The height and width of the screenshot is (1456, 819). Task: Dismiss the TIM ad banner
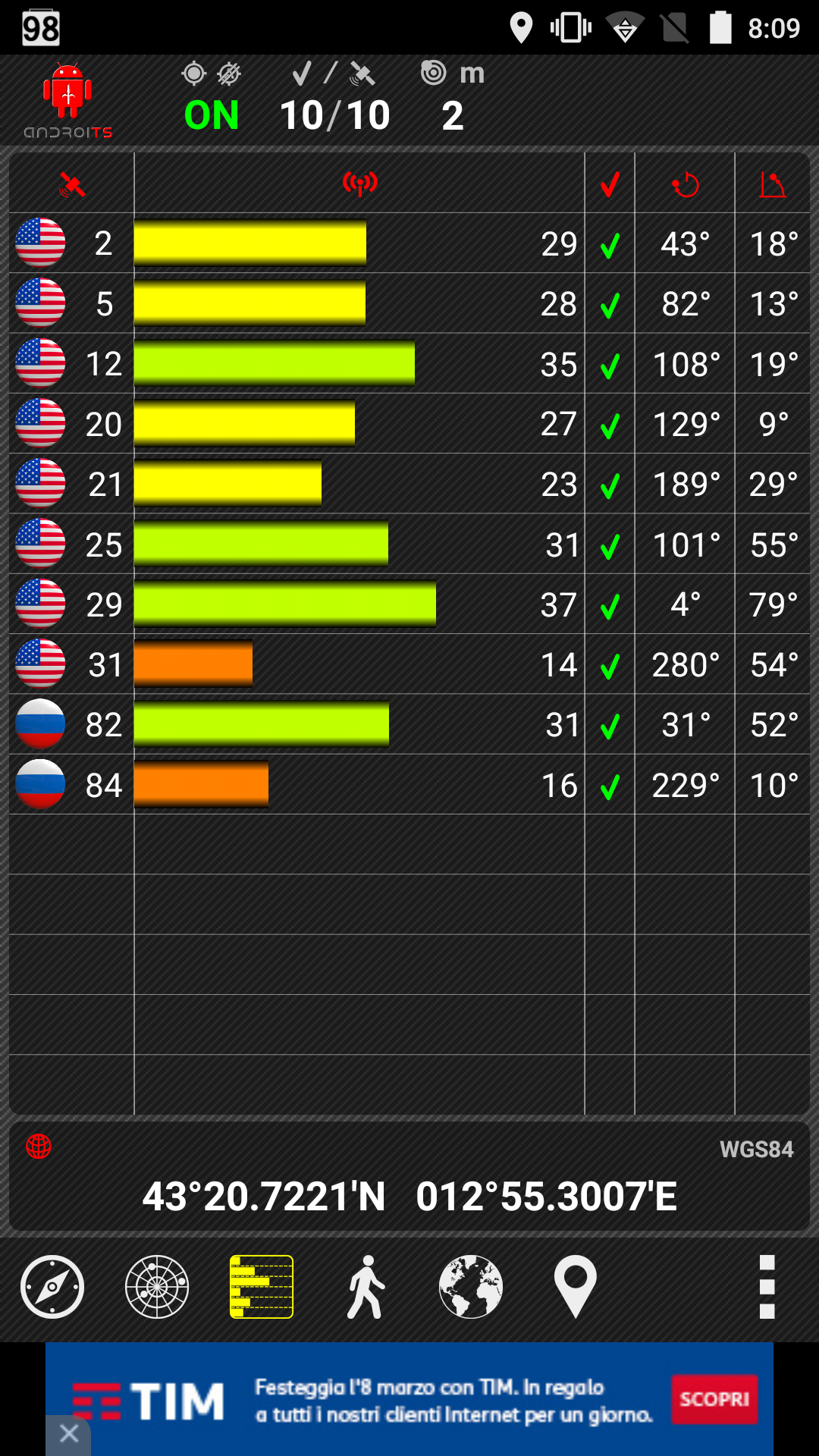tap(68, 1434)
